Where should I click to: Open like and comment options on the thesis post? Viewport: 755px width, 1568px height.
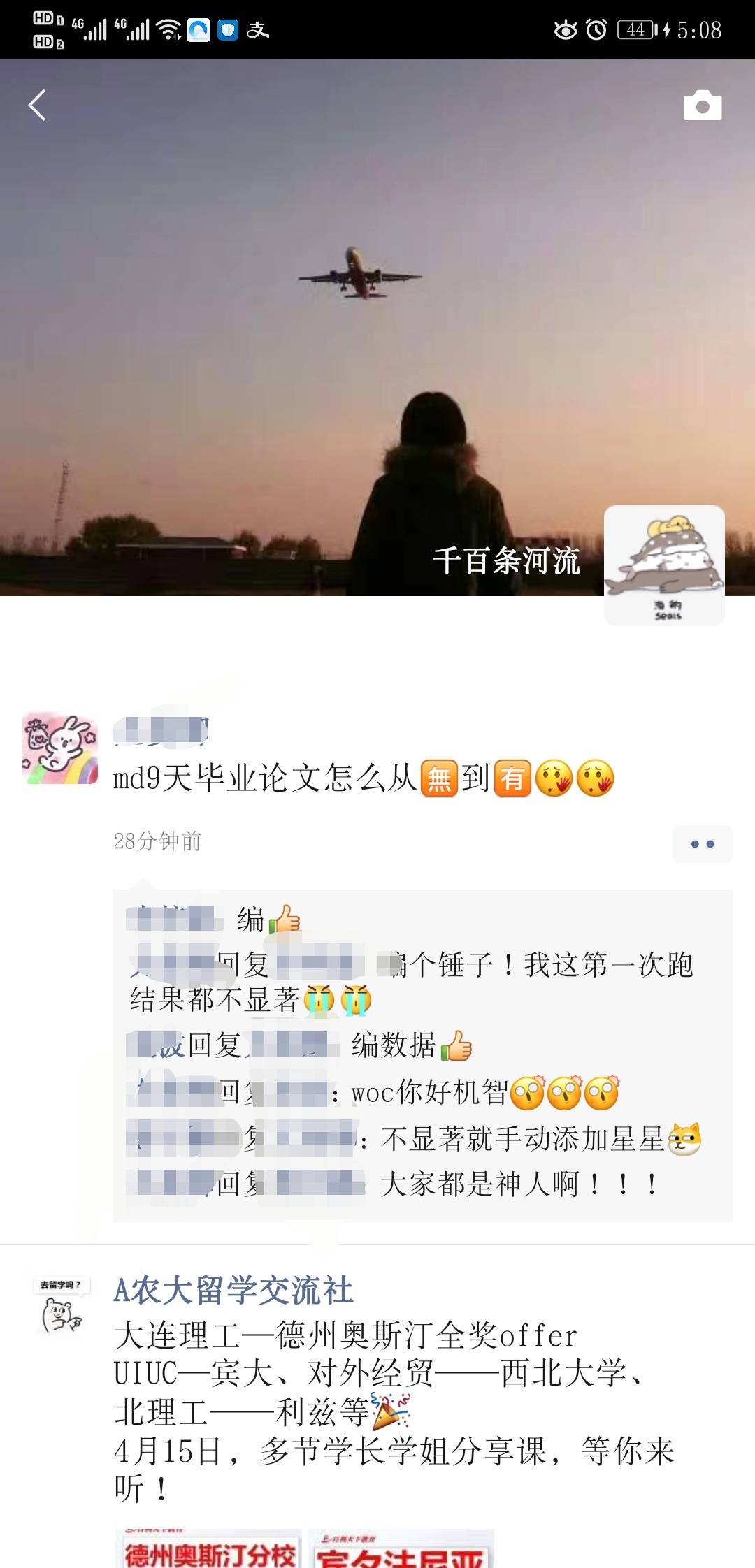pos(702,843)
